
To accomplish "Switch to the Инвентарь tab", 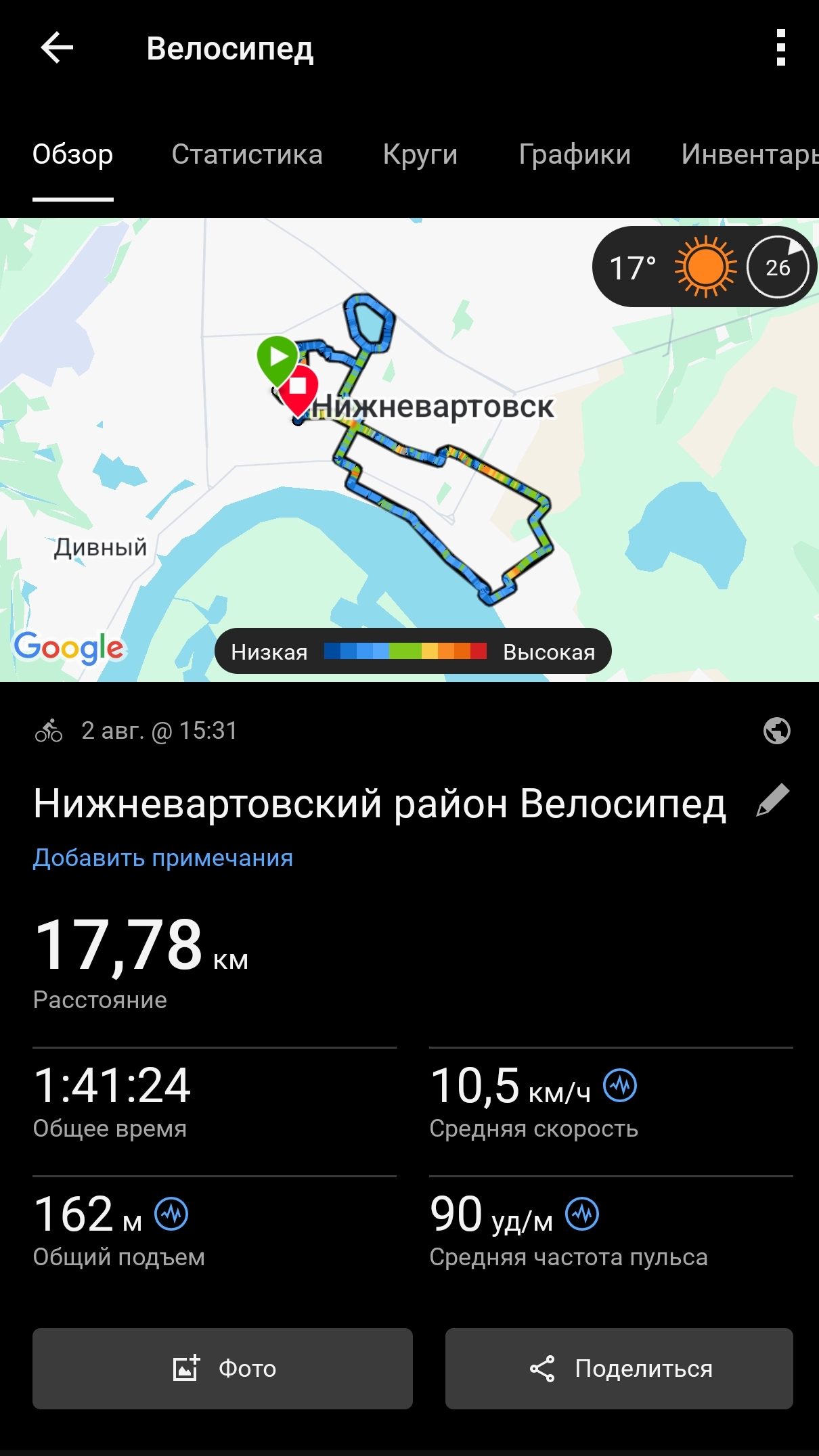I will 750,154.
